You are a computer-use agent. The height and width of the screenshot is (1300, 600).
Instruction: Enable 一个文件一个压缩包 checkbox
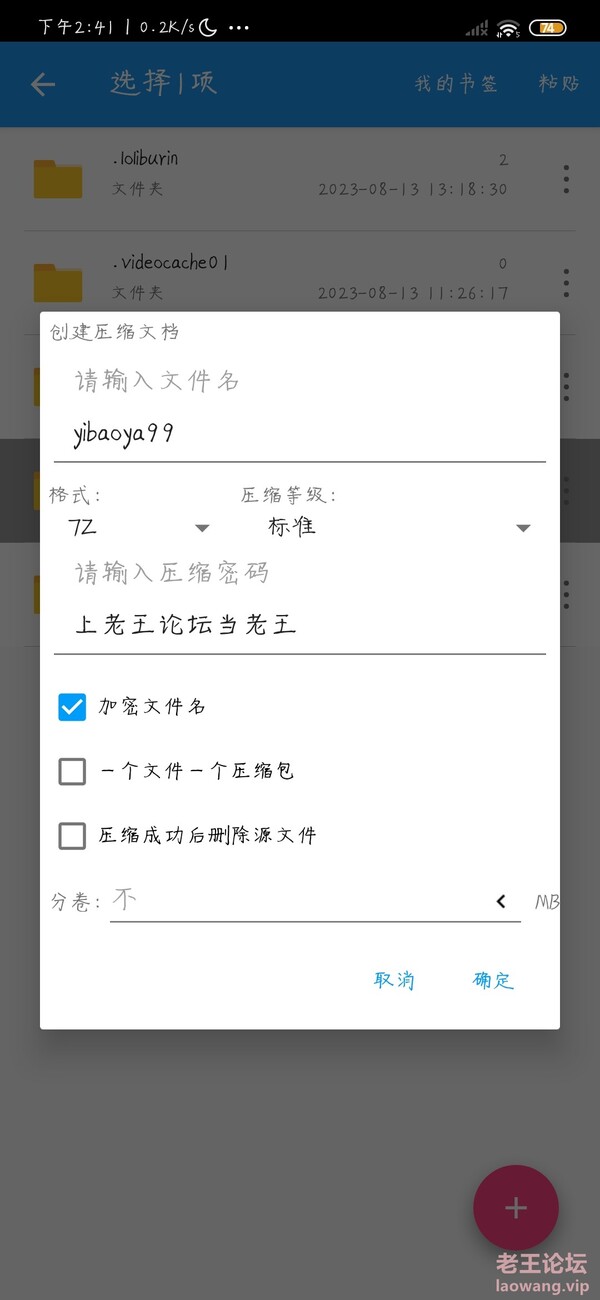tap(72, 771)
